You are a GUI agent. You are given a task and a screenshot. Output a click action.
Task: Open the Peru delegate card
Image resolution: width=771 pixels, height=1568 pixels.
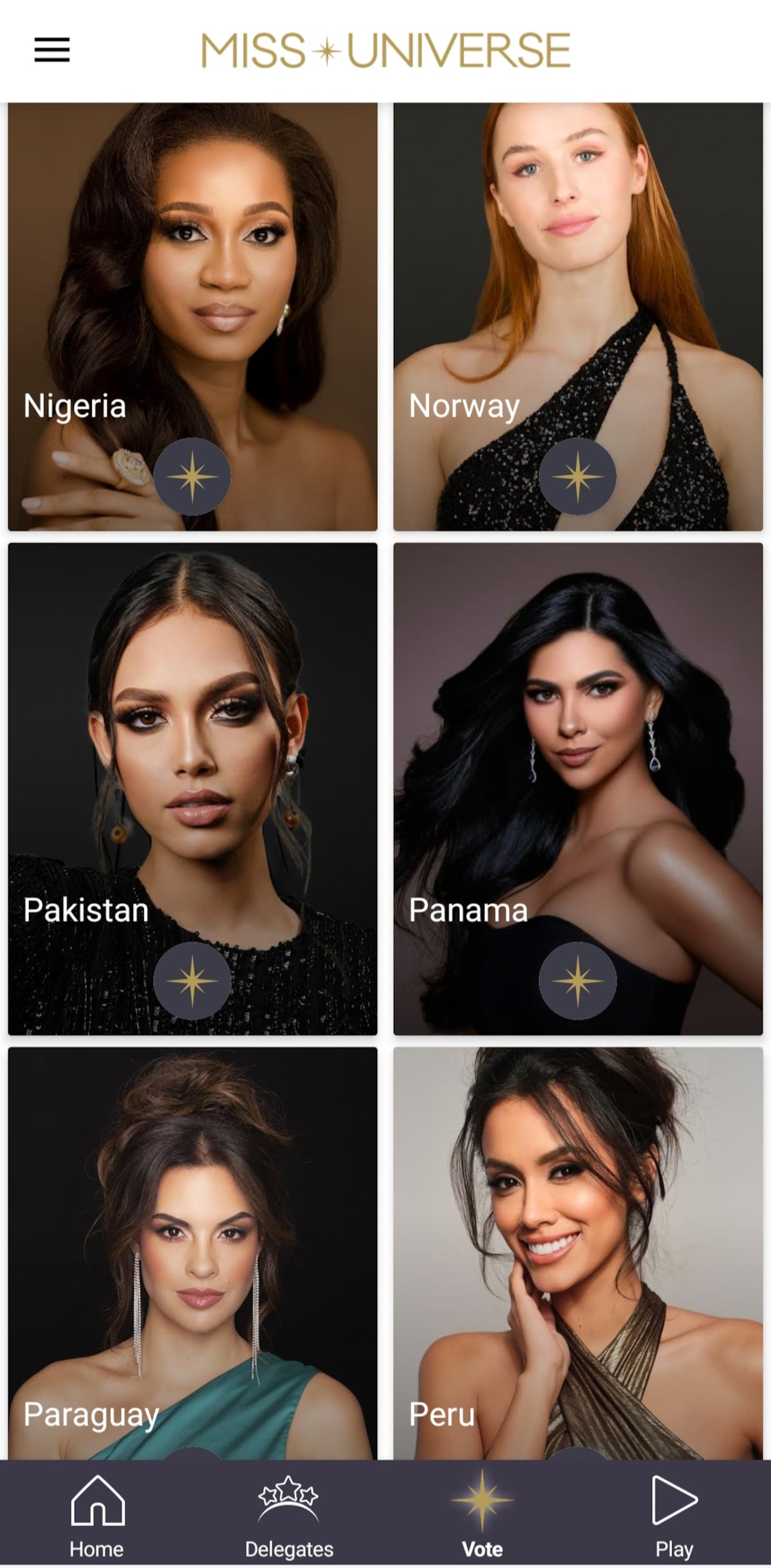pos(577,1254)
